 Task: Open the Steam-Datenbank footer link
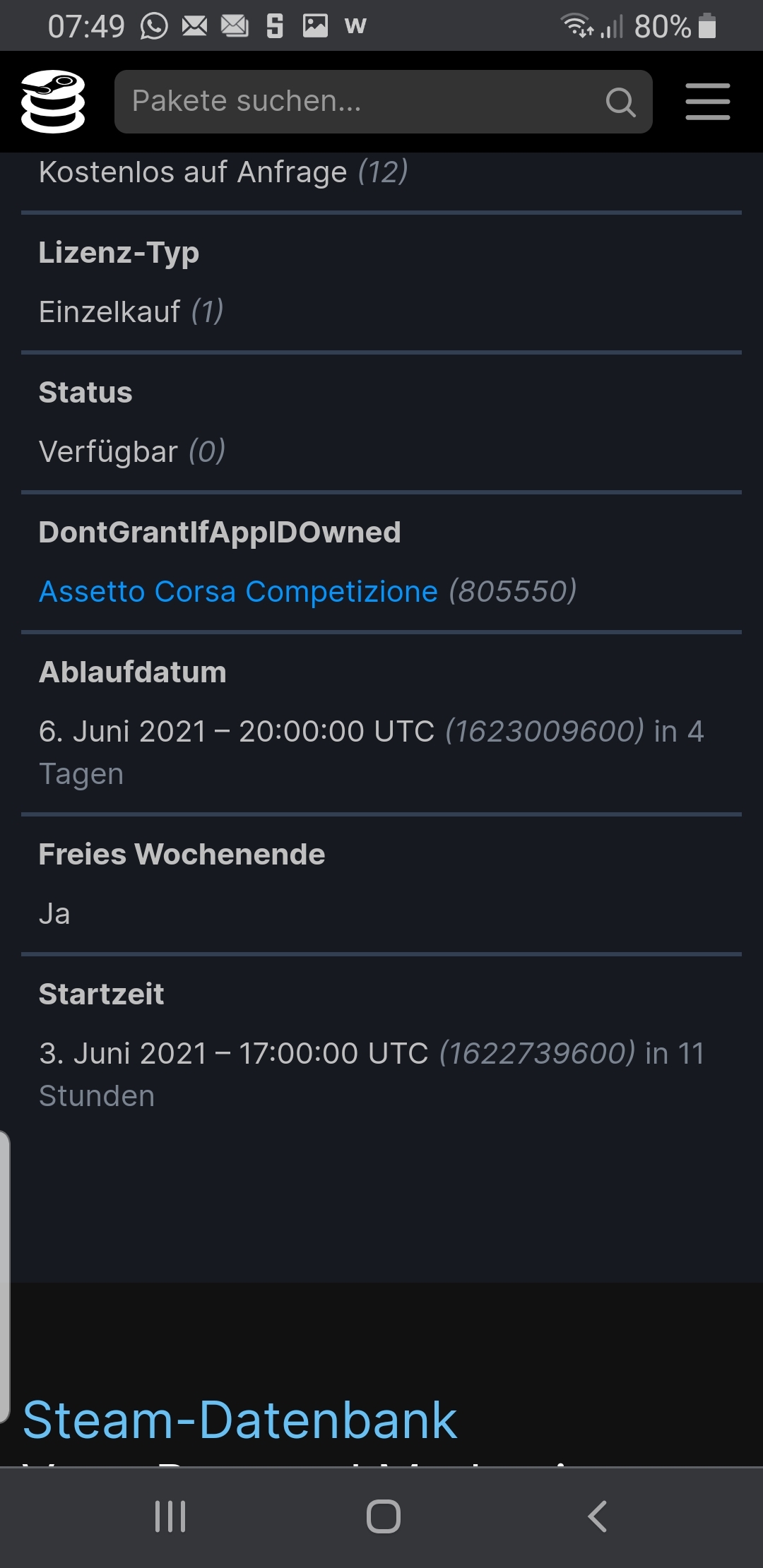240,1420
